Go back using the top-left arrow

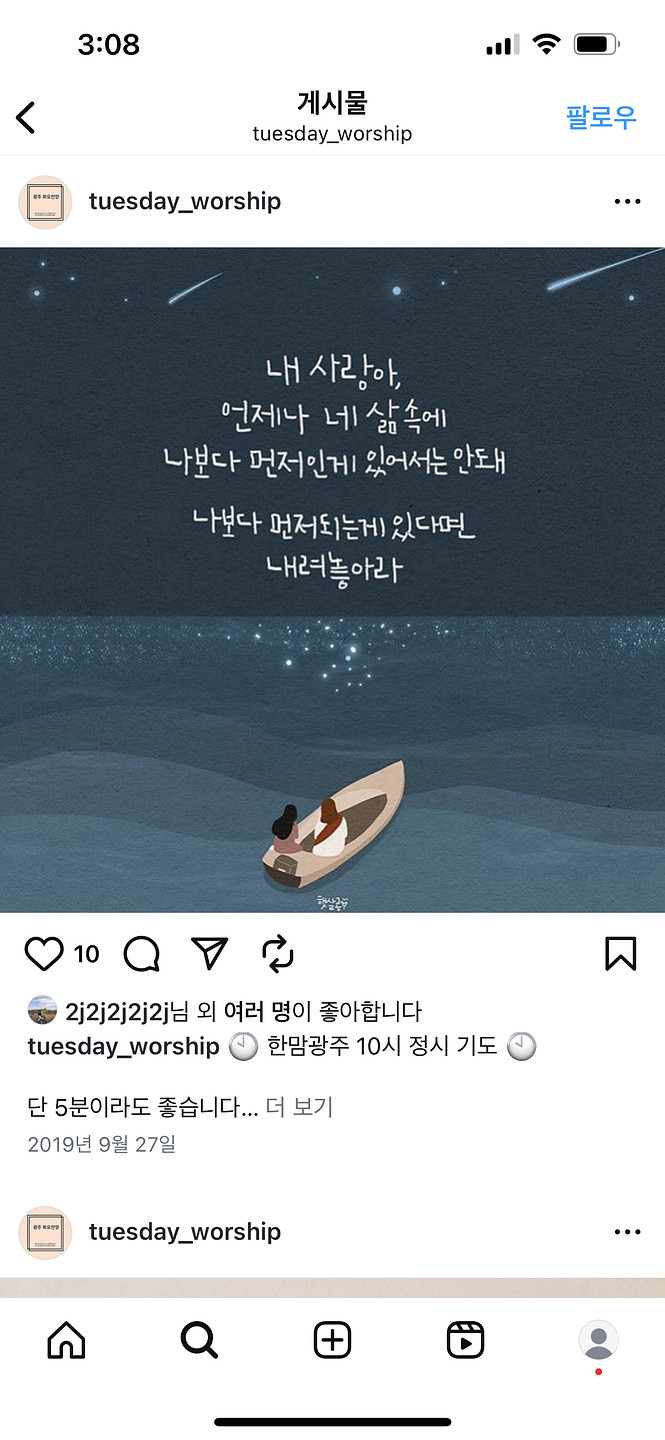click(27, 118)
